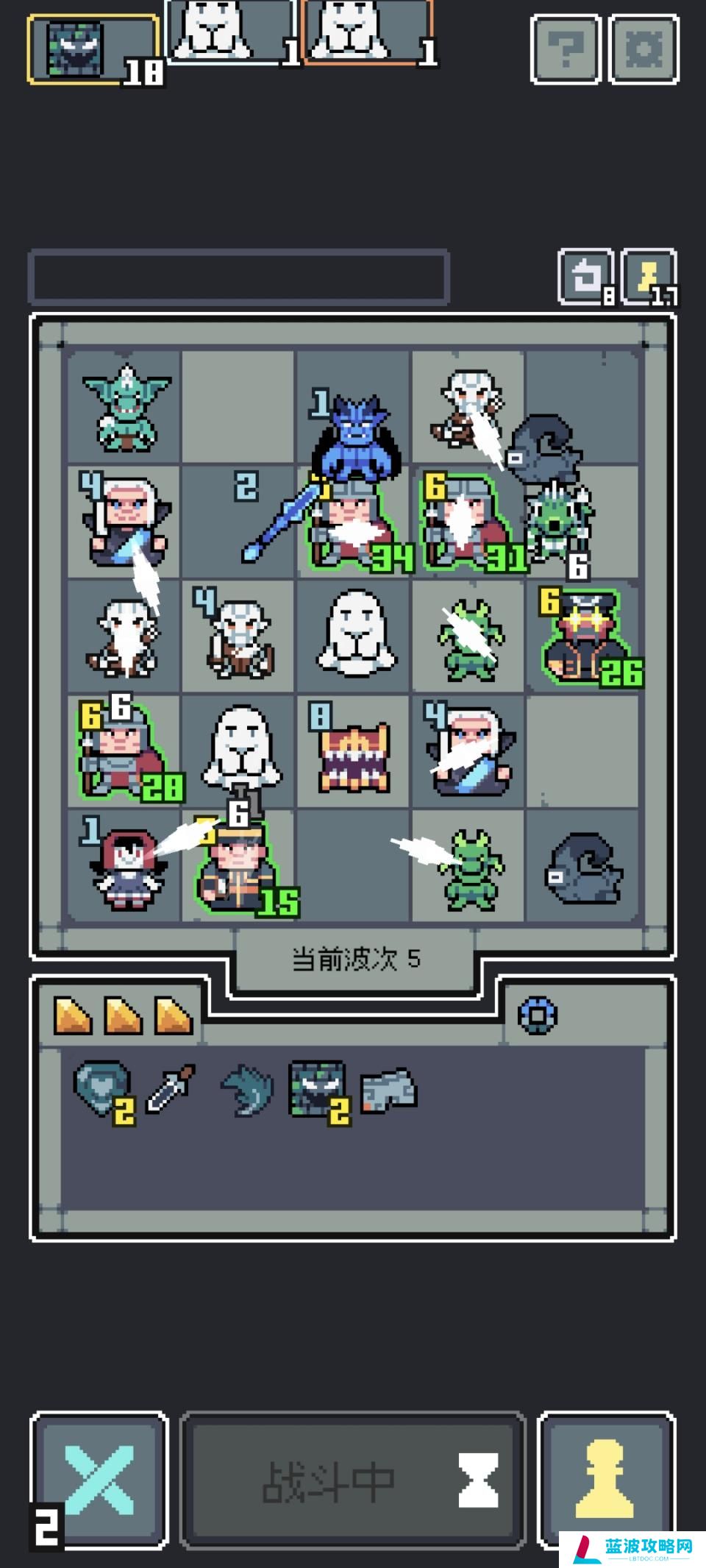Open the yellow chess pawn button
Viewport: 706px width, 1568px height.
point(607,1480)
